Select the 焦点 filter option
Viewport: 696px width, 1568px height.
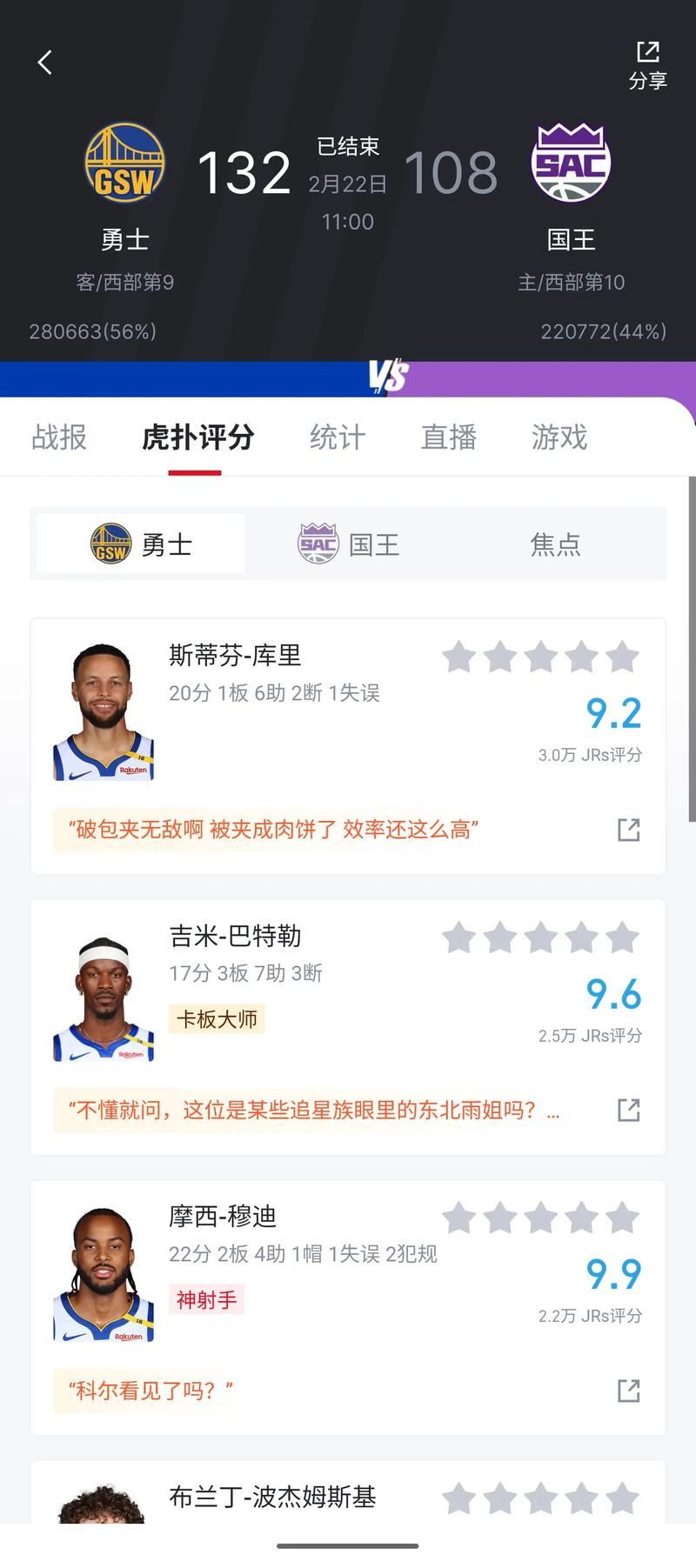(x=556, y=544)
